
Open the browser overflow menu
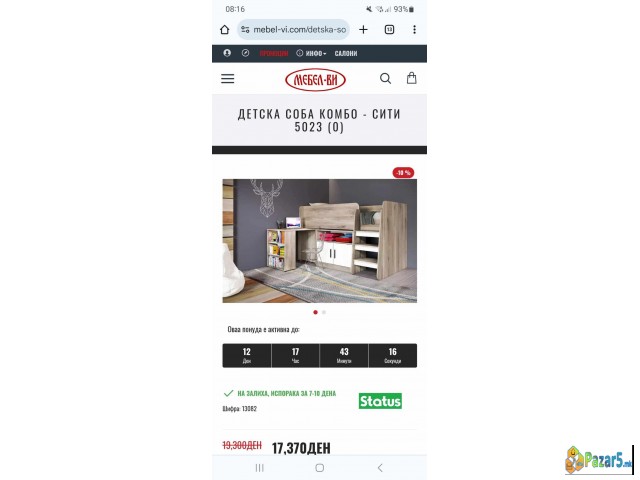point(414,30)
